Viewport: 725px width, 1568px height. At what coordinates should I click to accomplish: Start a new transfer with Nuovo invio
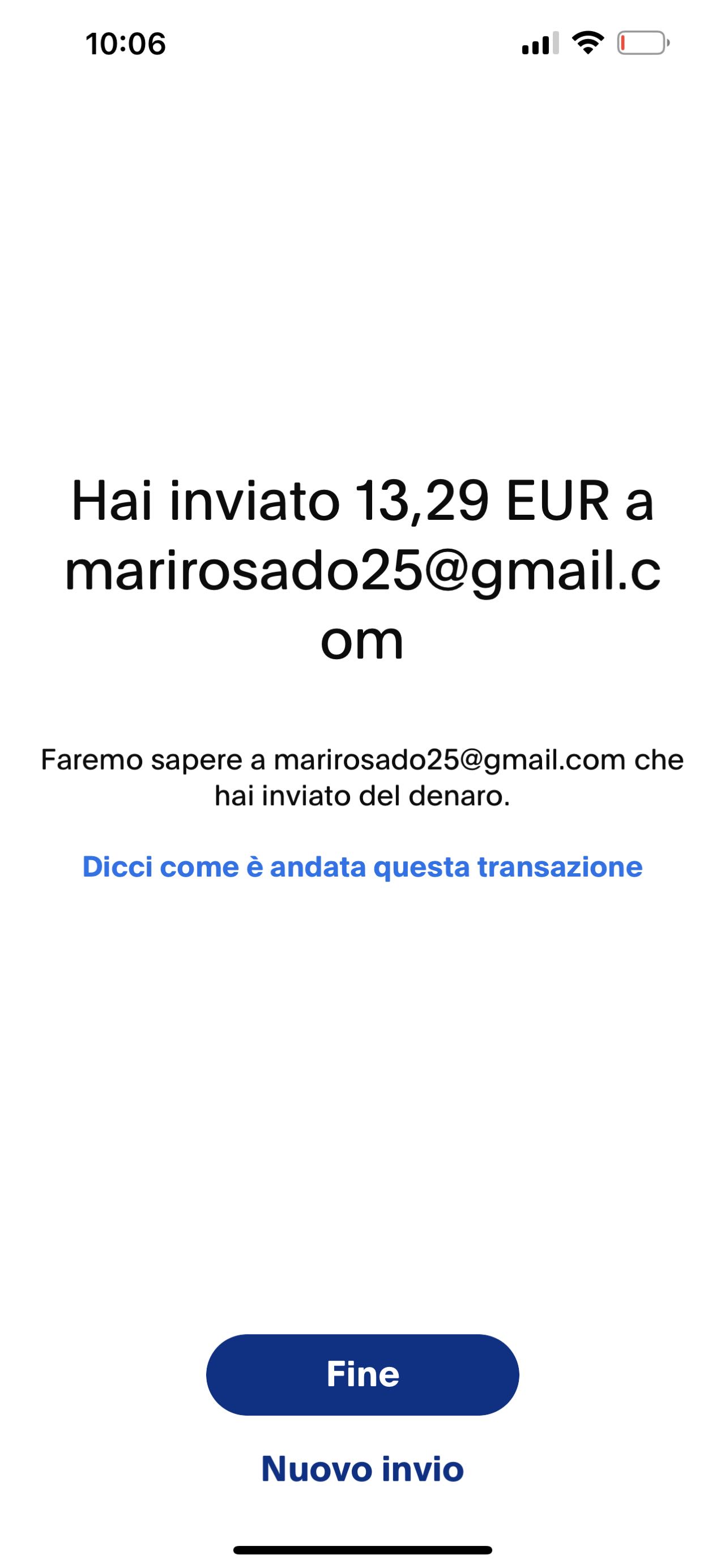(362, 1469)
